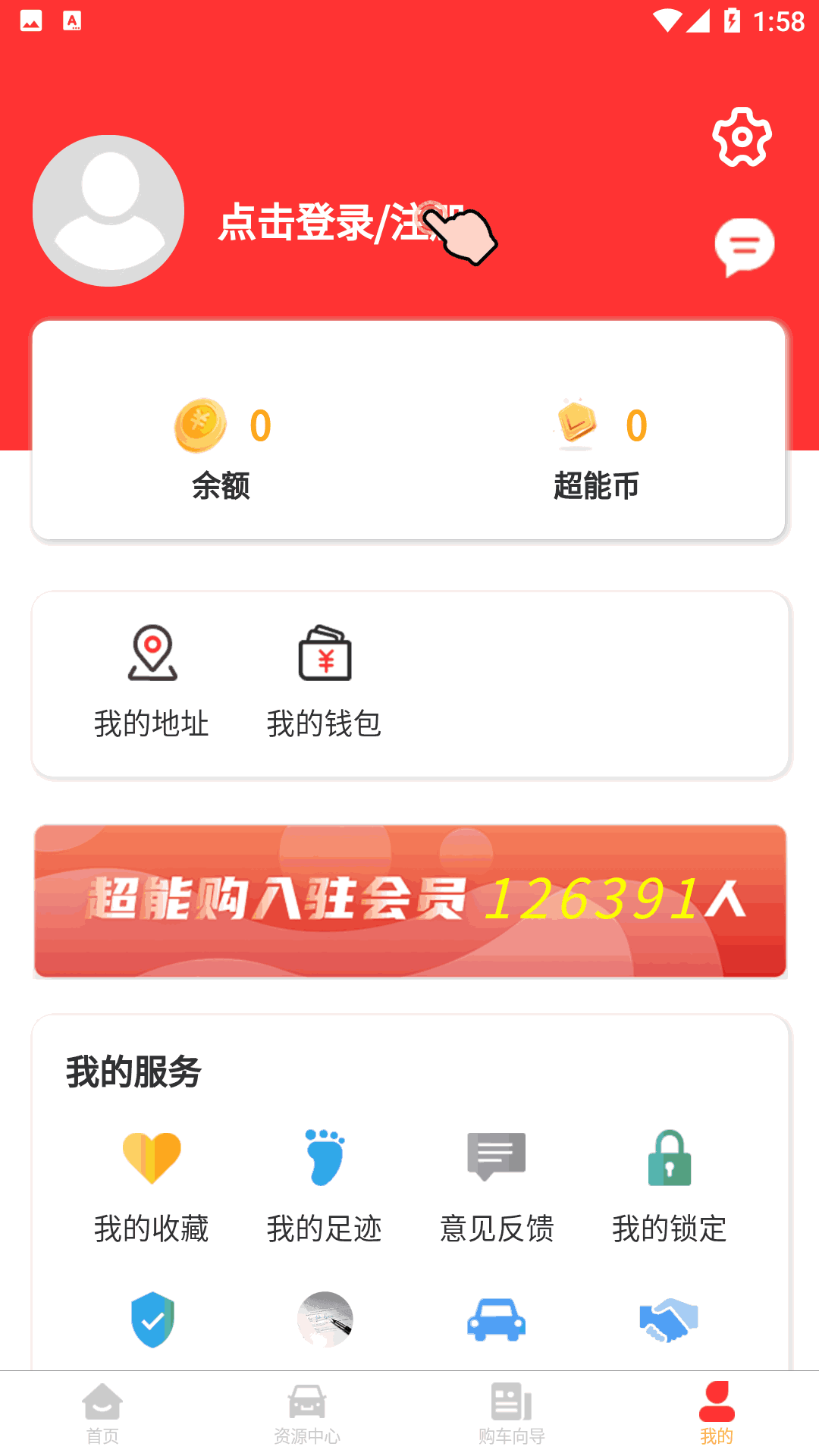
Task: Open the chat message icon
Action: (x=745, y=245)
